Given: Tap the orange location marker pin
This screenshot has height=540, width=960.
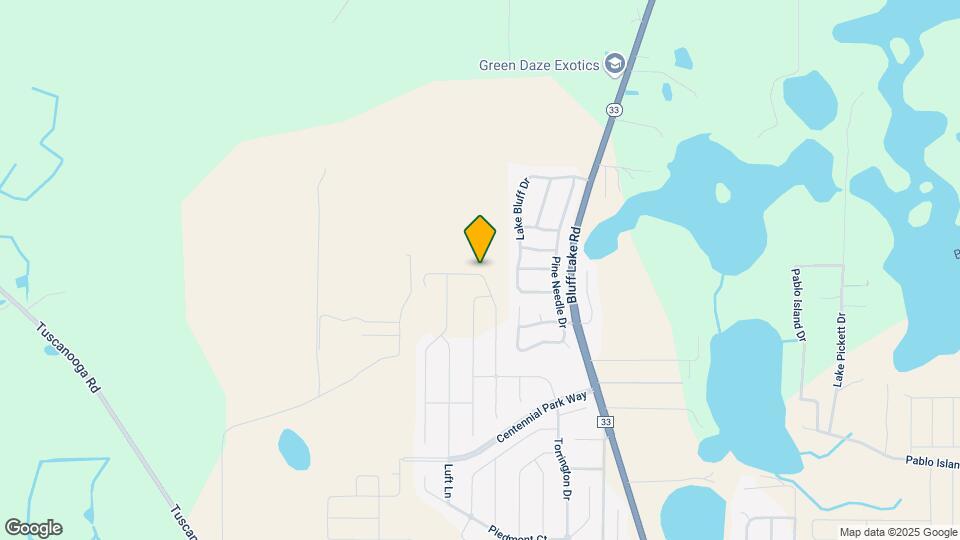Looking at the screenshot, I should (480, 238).
